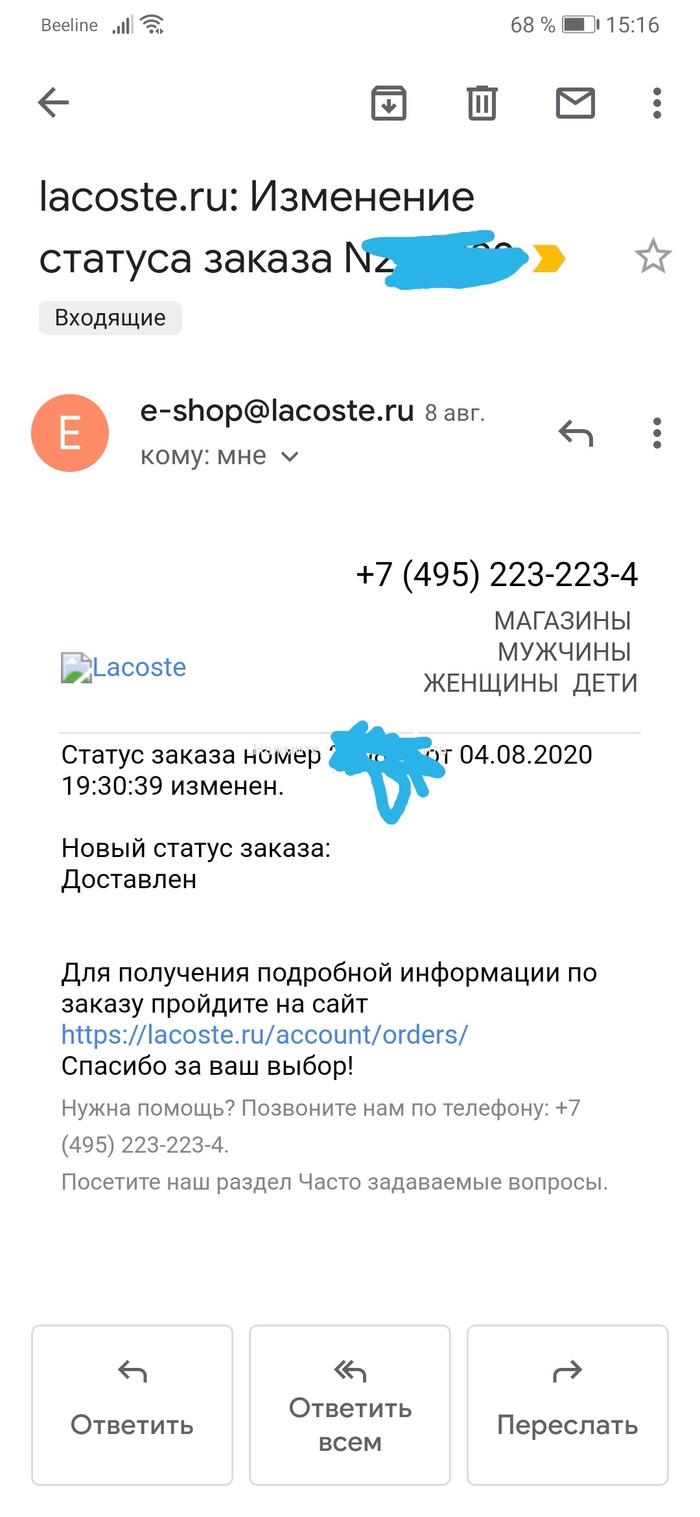
Task: Open ДЕТИ section link
Action: (605, 683)
